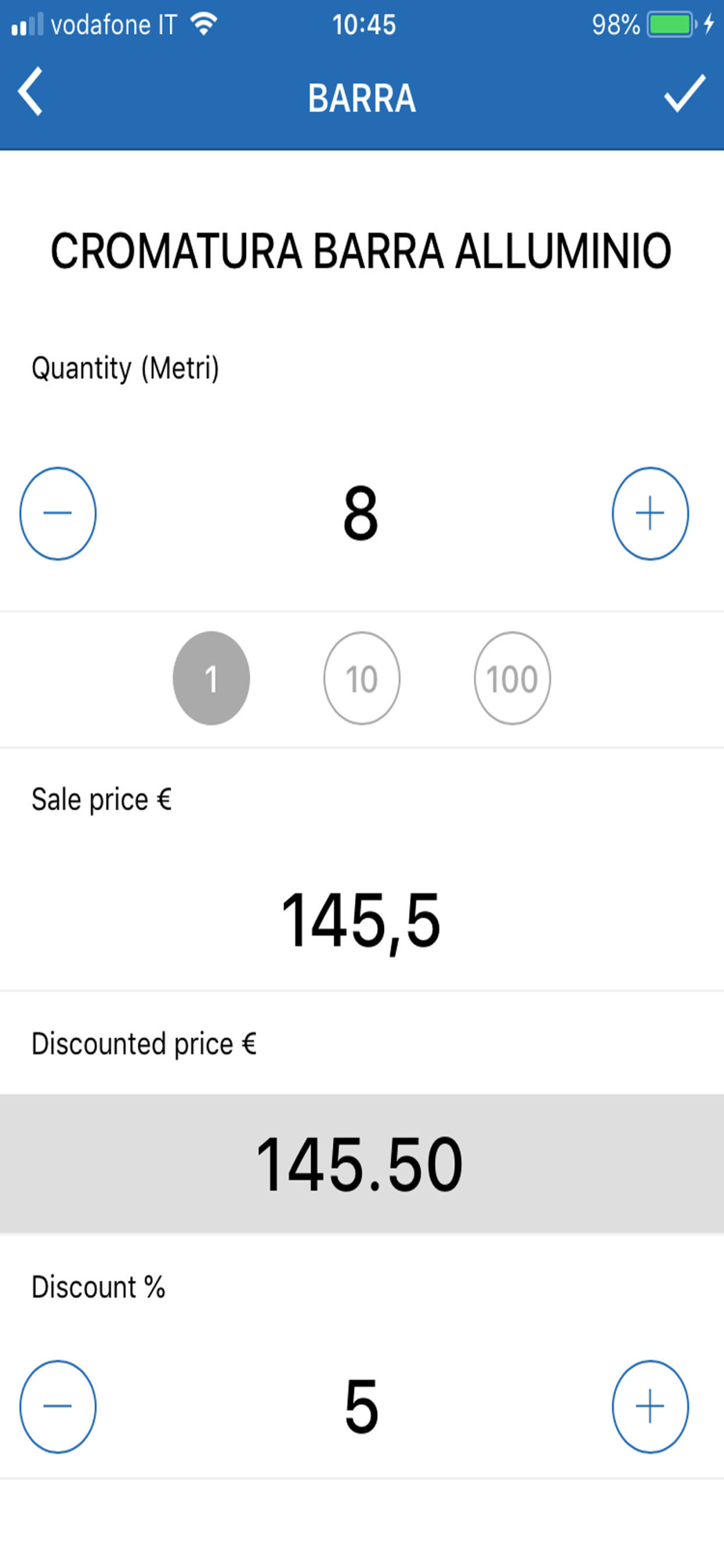
Task: Edit the sale price value 145,5
Action: coord(361,920)
